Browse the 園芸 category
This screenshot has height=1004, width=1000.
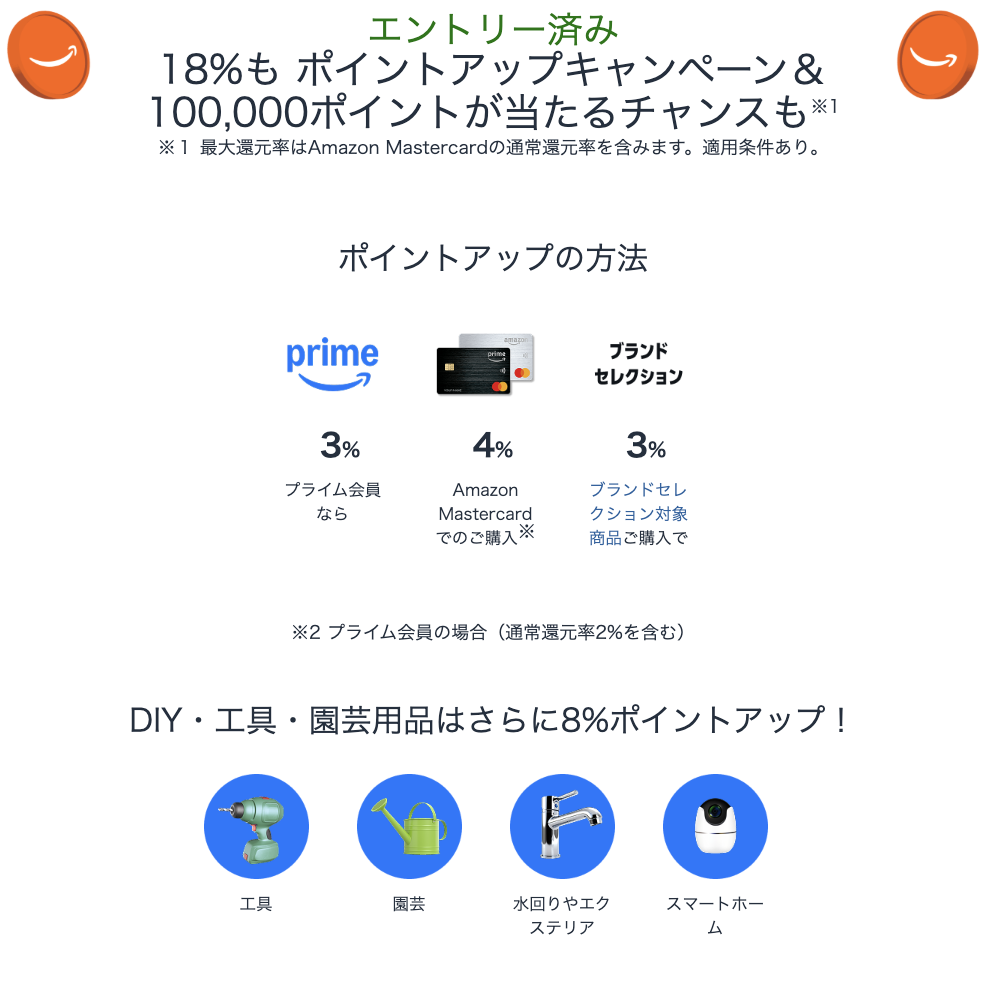point(409,826)
